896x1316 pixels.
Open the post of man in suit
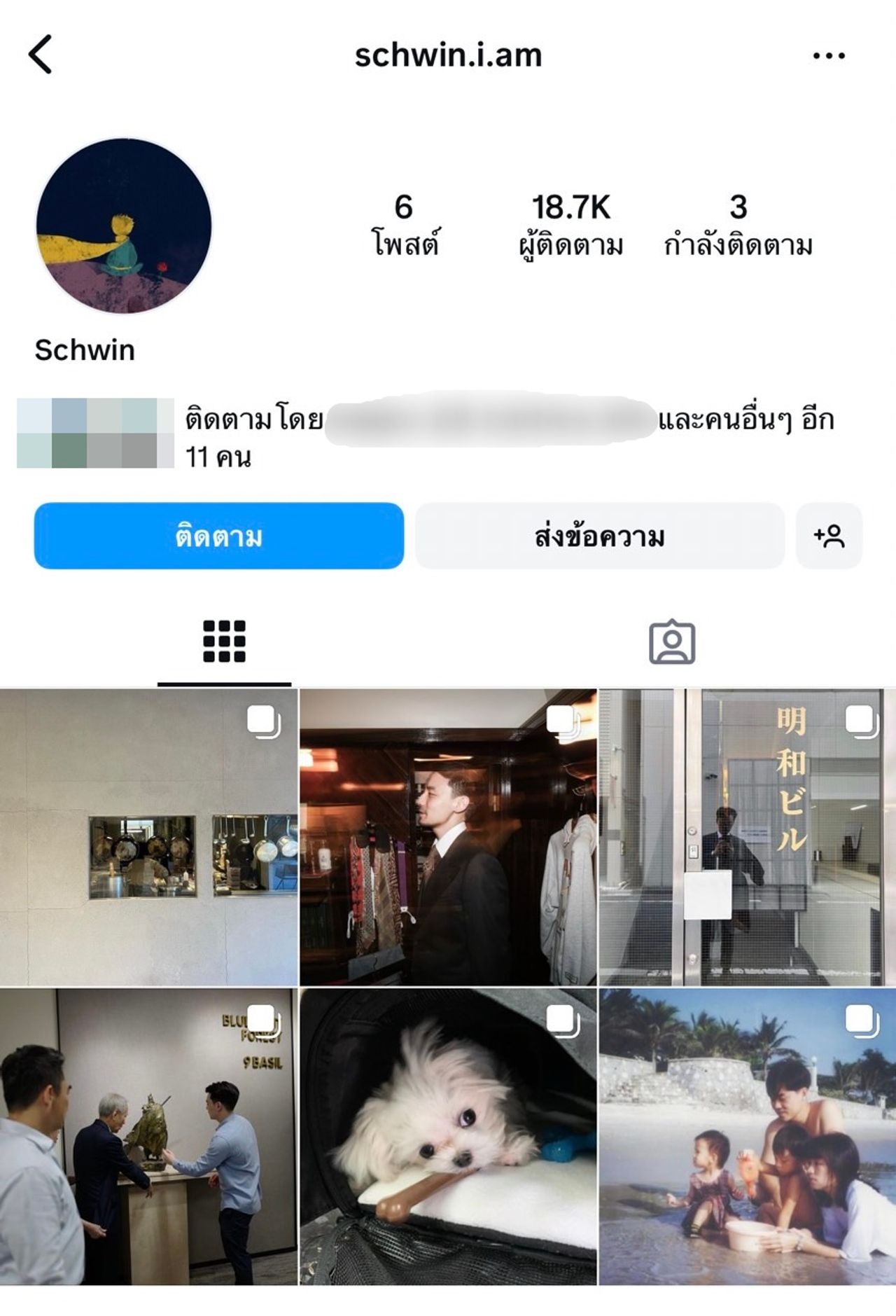tap(448, 837)
